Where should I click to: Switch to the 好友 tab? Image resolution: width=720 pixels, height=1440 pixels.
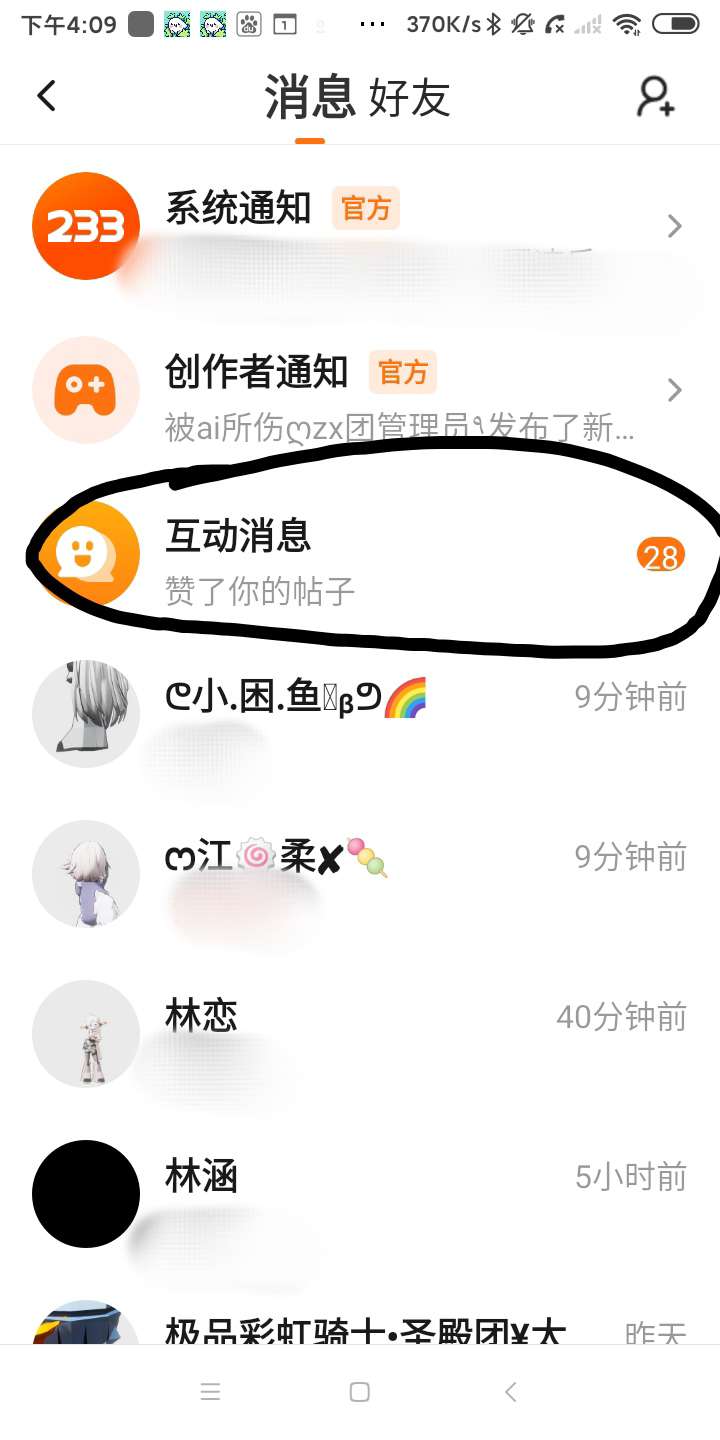click(x=410, y=98)
